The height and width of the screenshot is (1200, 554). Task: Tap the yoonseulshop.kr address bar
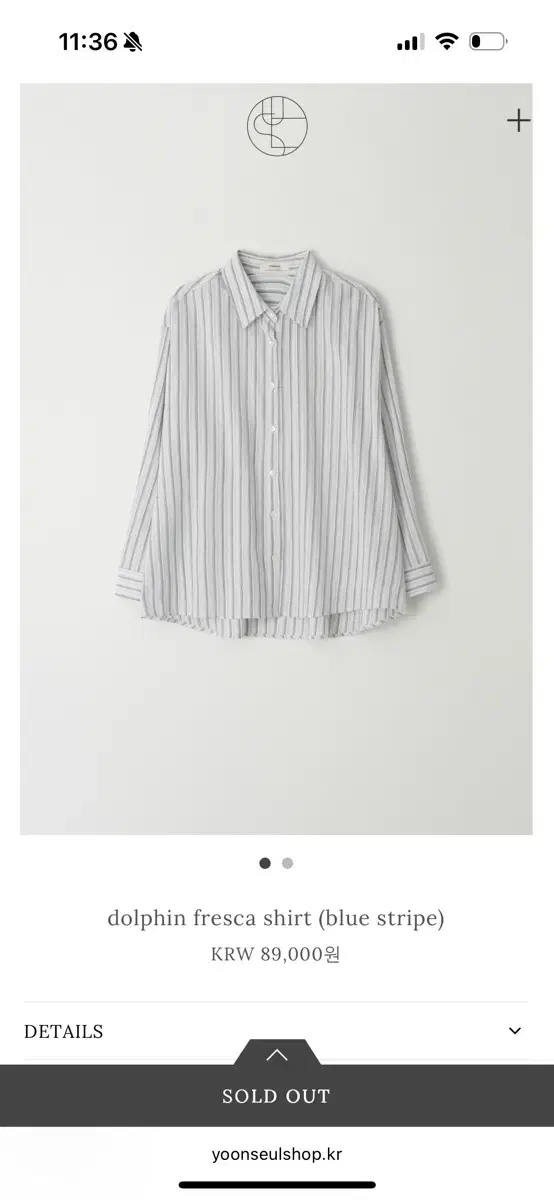pyautogui.click(x=277, y=1154)
